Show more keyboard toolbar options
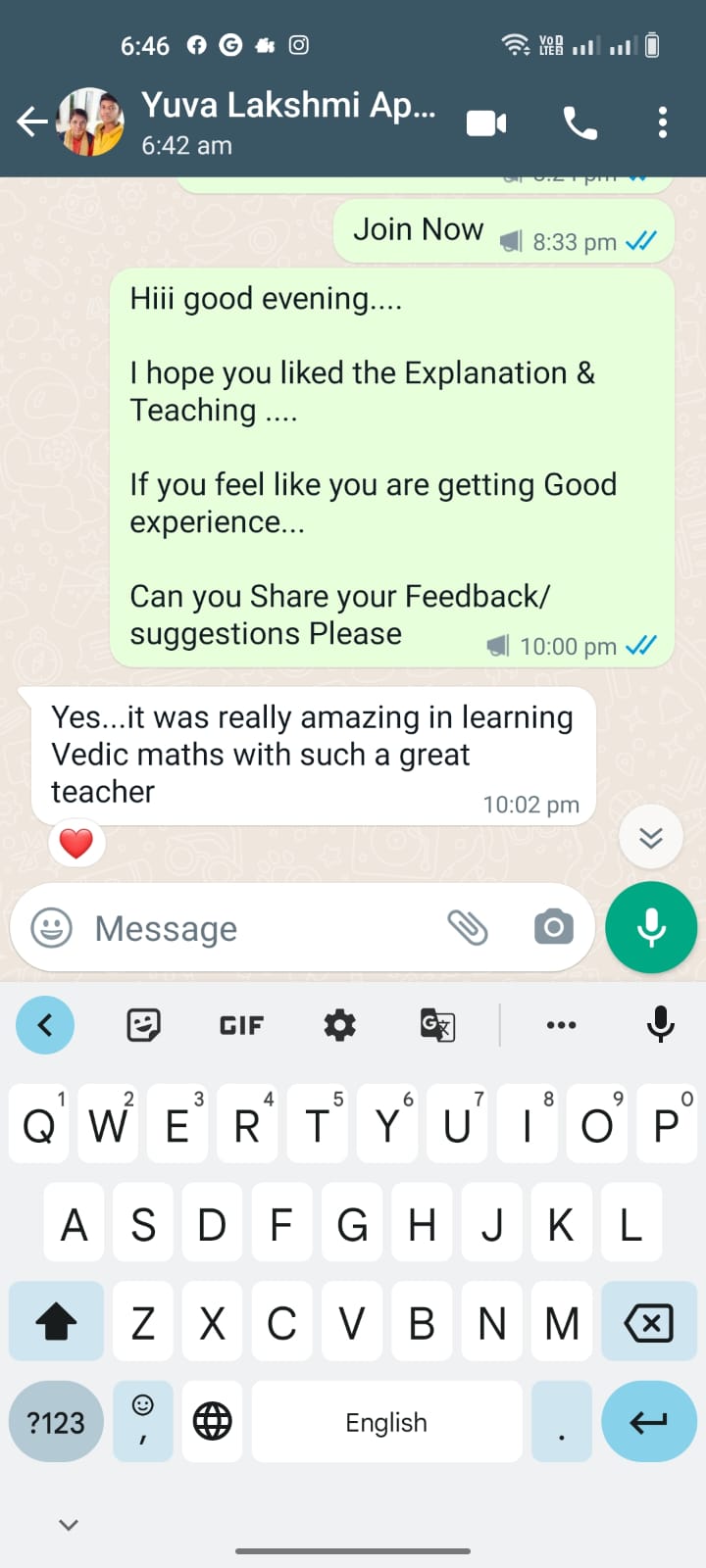Viewport: 706px width, 1568px height. pos(561,1025)
